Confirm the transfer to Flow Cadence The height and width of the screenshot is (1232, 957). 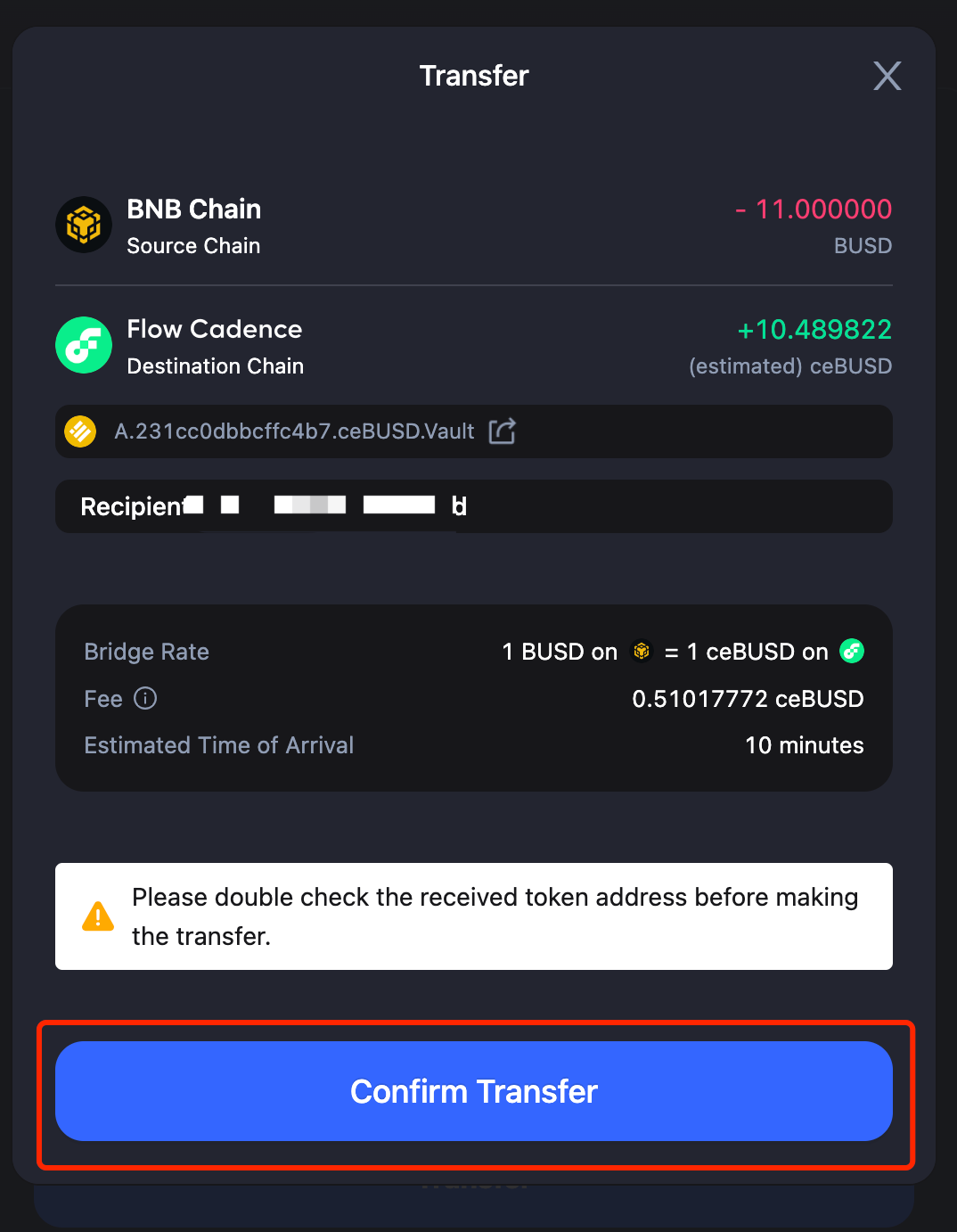tap(473, 1091)
